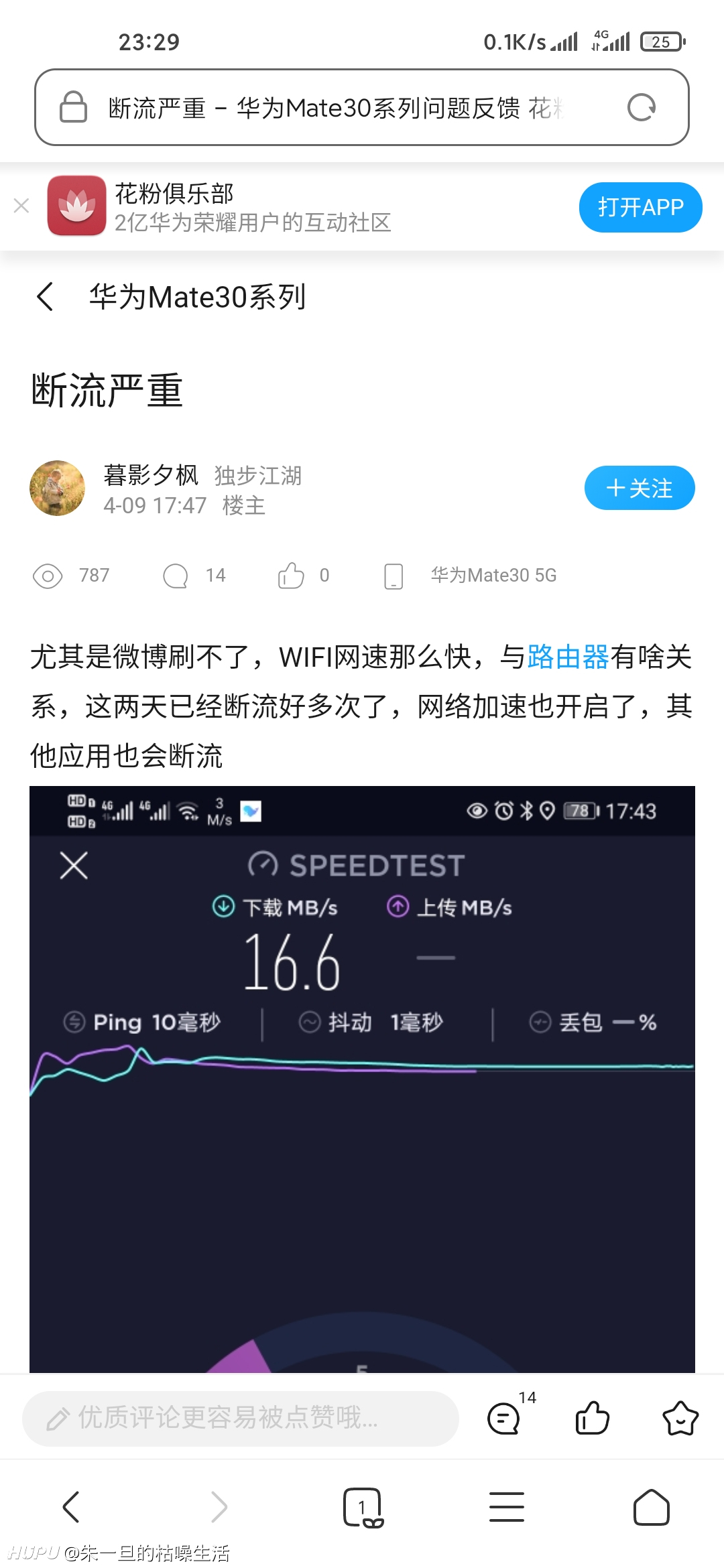Open 暮影夕枫's profile avatar
Image resolution: width=724 pixels, height=1568 pixels.
[x=58, y=488]
